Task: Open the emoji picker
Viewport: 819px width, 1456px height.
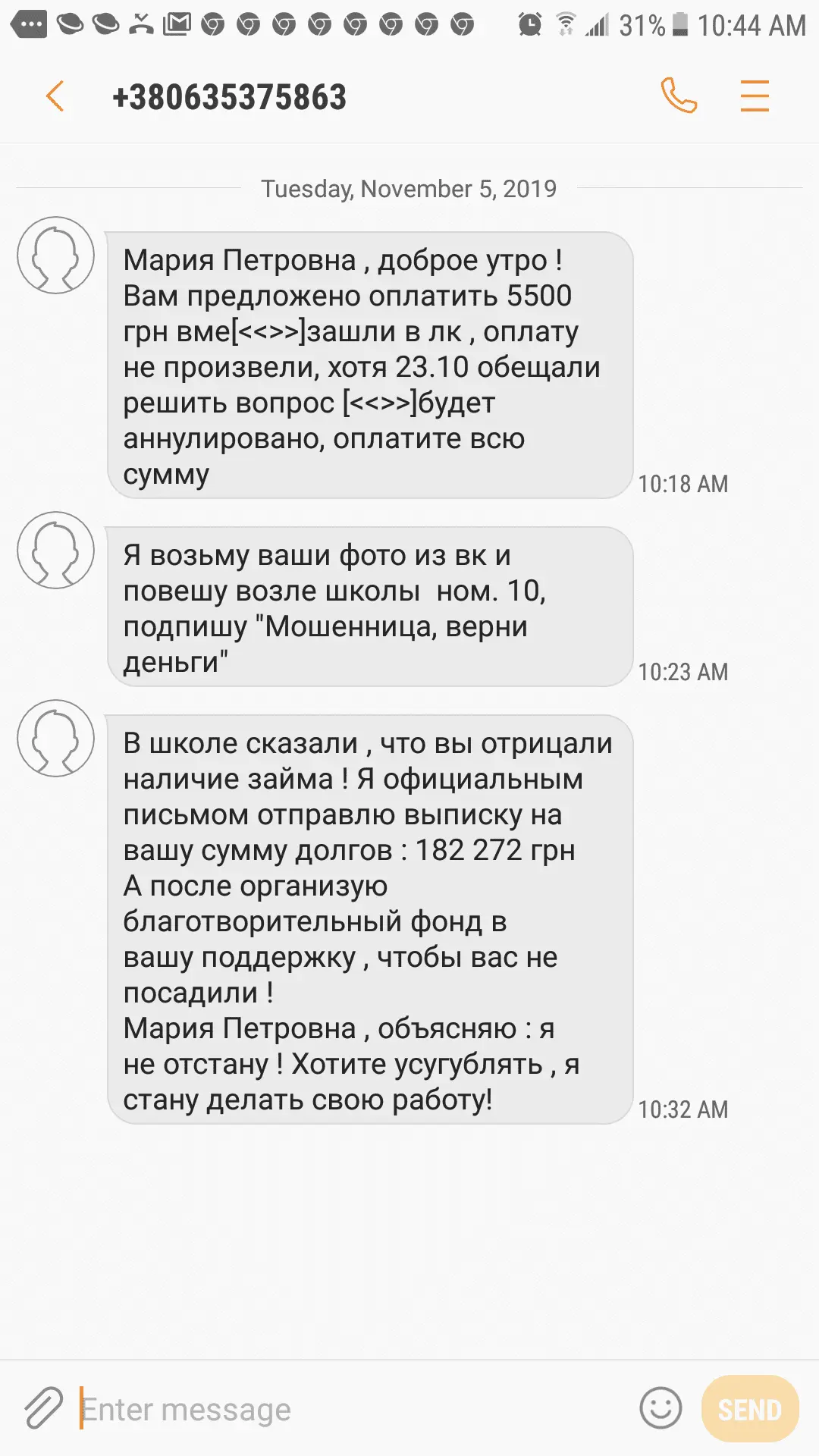Action: click(661, 1409)
